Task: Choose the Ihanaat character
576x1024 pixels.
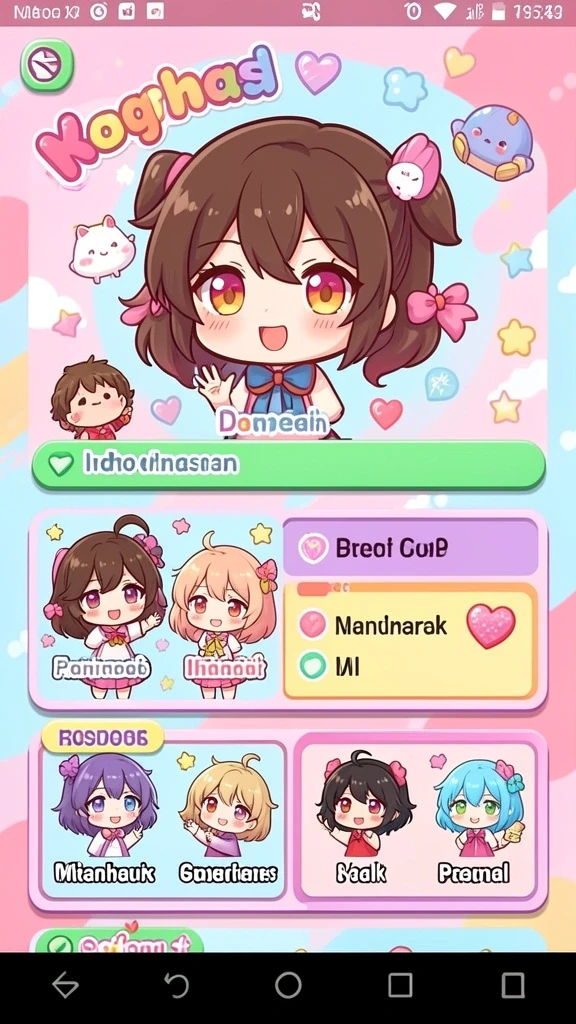Action: tap(224, 614)
